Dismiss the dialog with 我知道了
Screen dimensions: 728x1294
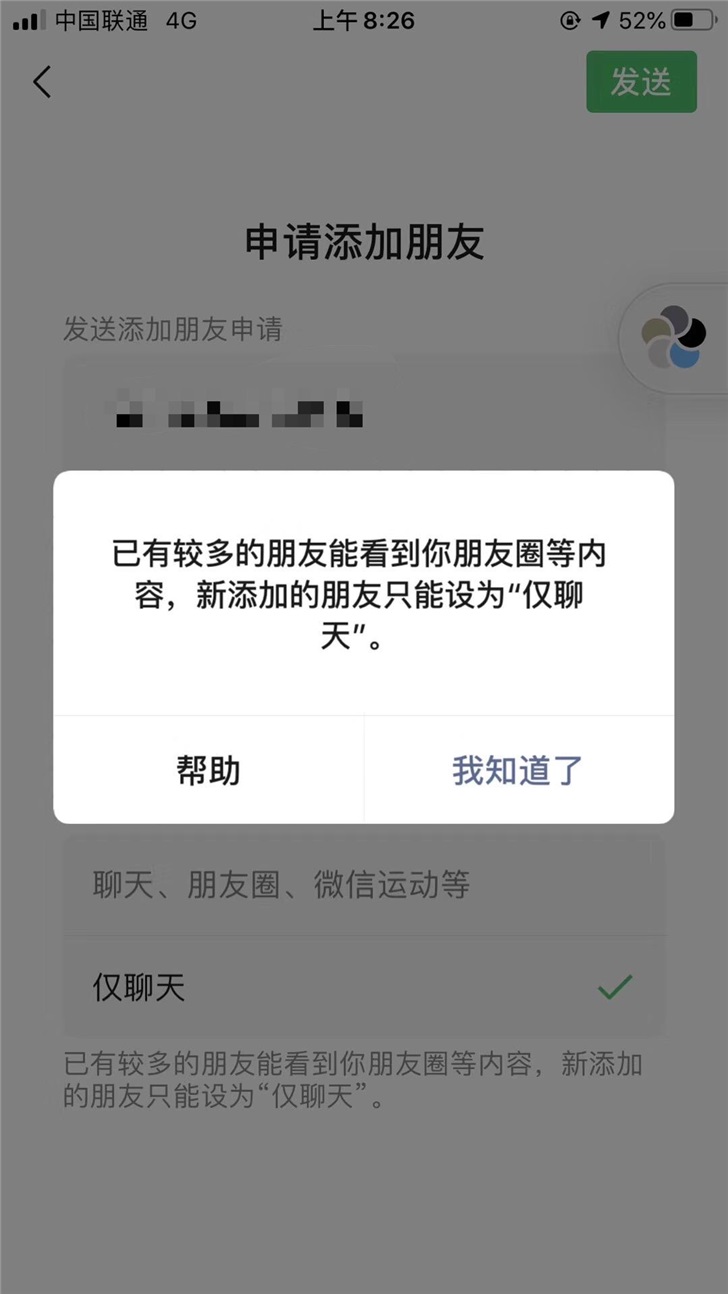pyautogui.click(x=518, y=770)
